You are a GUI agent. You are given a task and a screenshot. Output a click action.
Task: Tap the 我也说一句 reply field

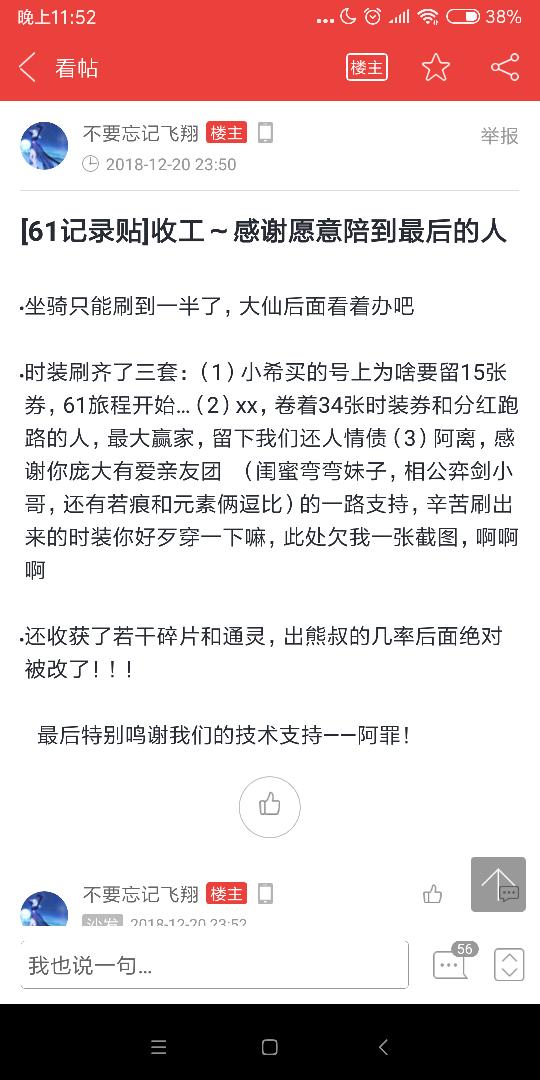click(215, 965)
